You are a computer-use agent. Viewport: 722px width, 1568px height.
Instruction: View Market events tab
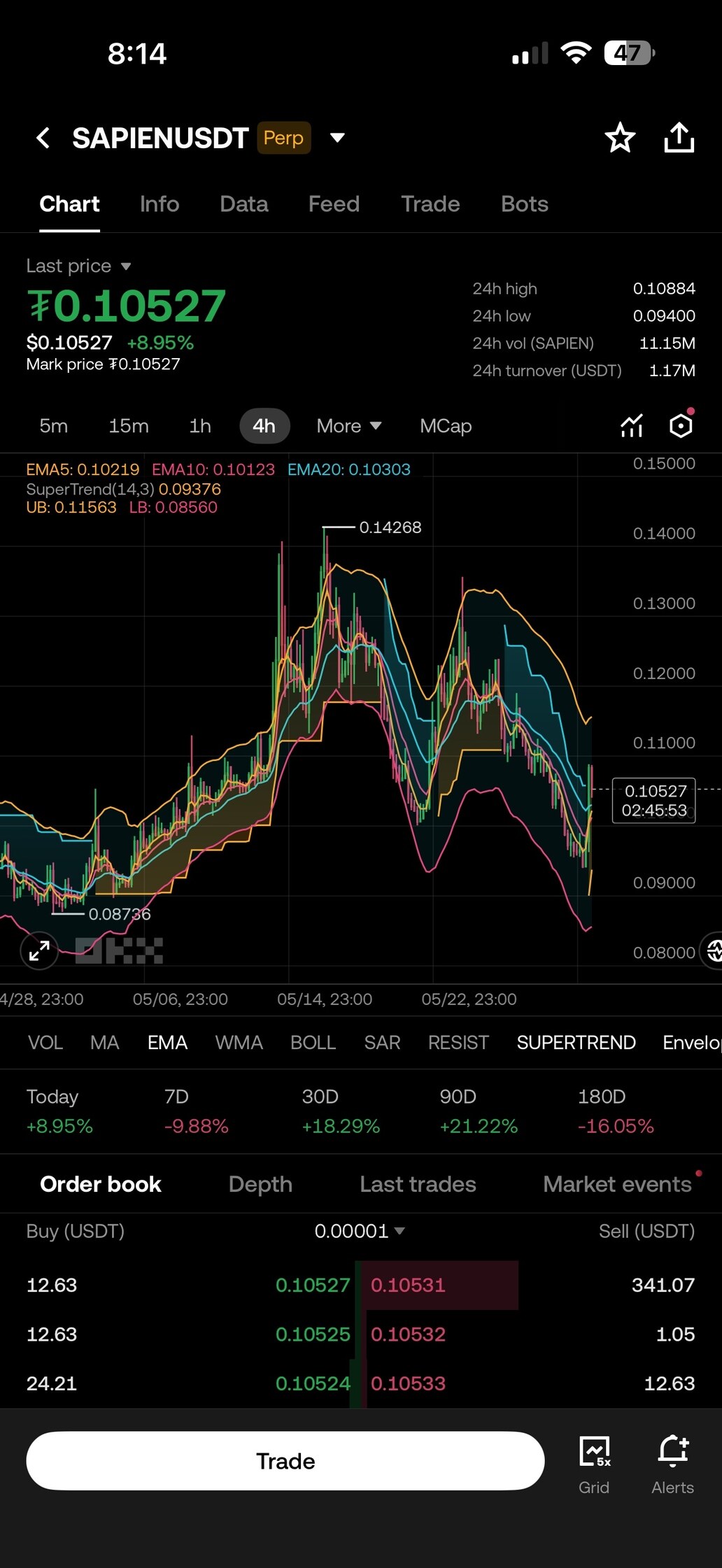point(618,1184)
